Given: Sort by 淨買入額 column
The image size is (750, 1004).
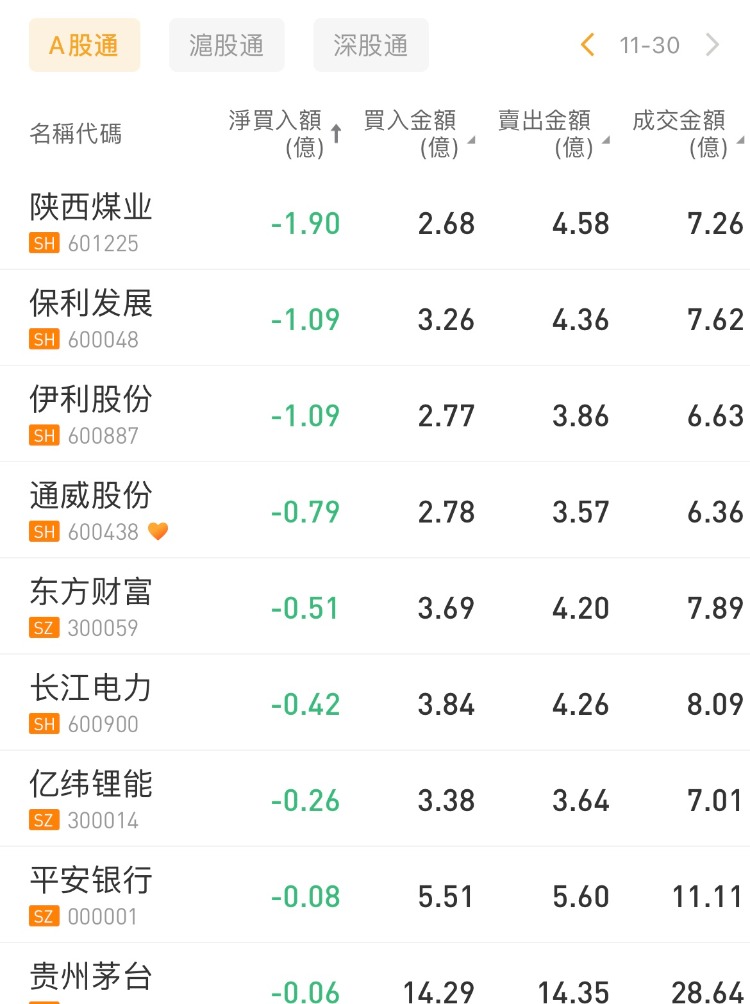Looking at the screenshot, I should [x=284, y=133].
